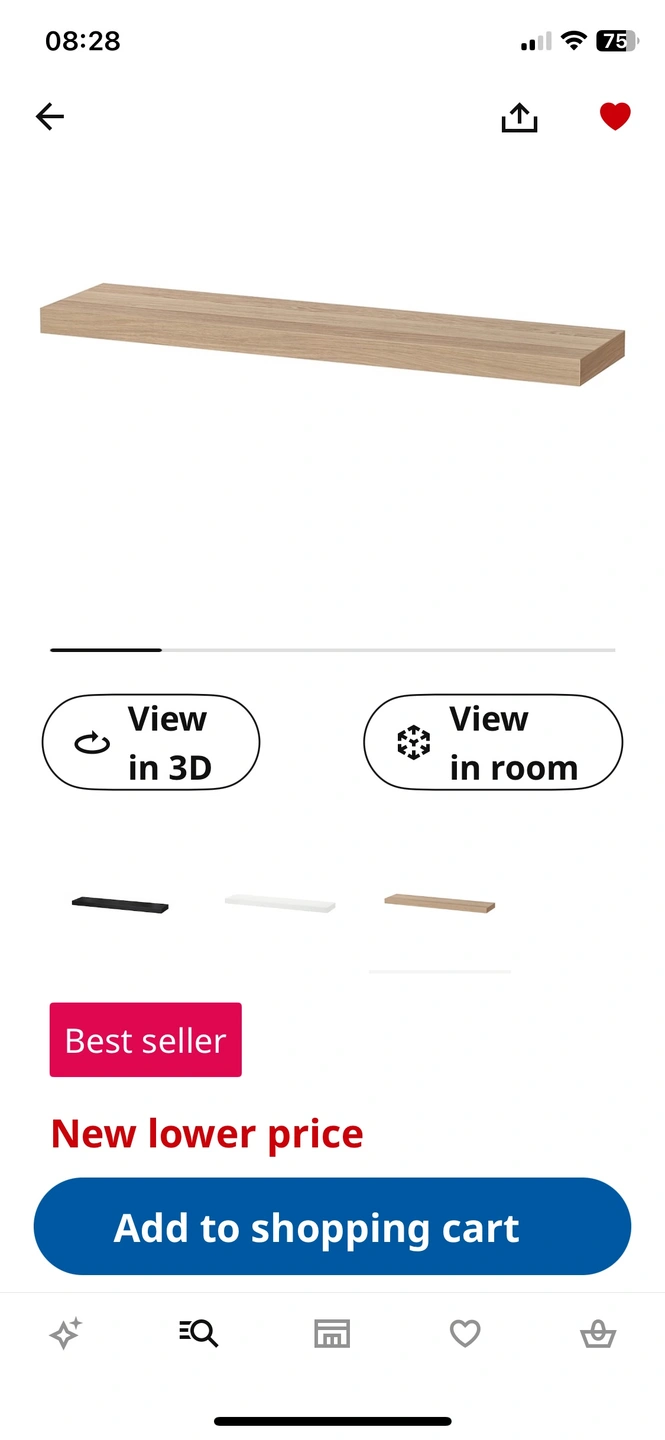Switch to the search tab

199,1333
